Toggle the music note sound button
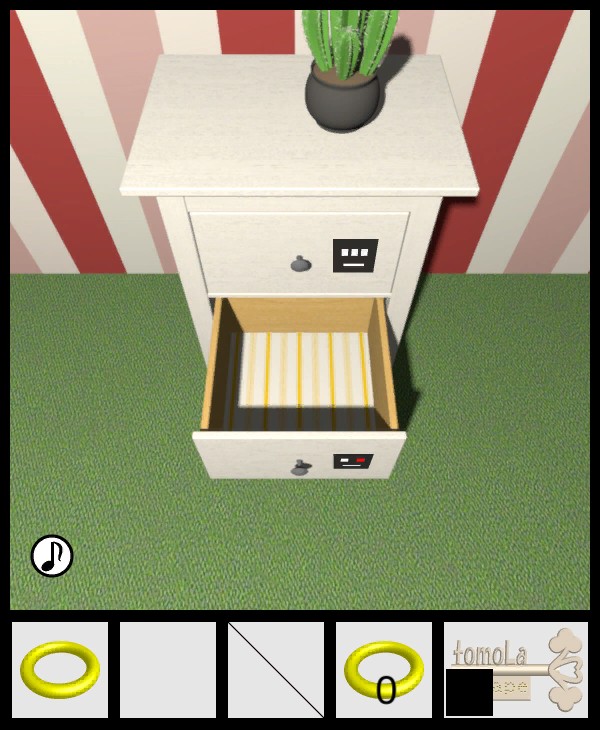The height and width of the screenshot is (730, 600). [x=52, y=556]
